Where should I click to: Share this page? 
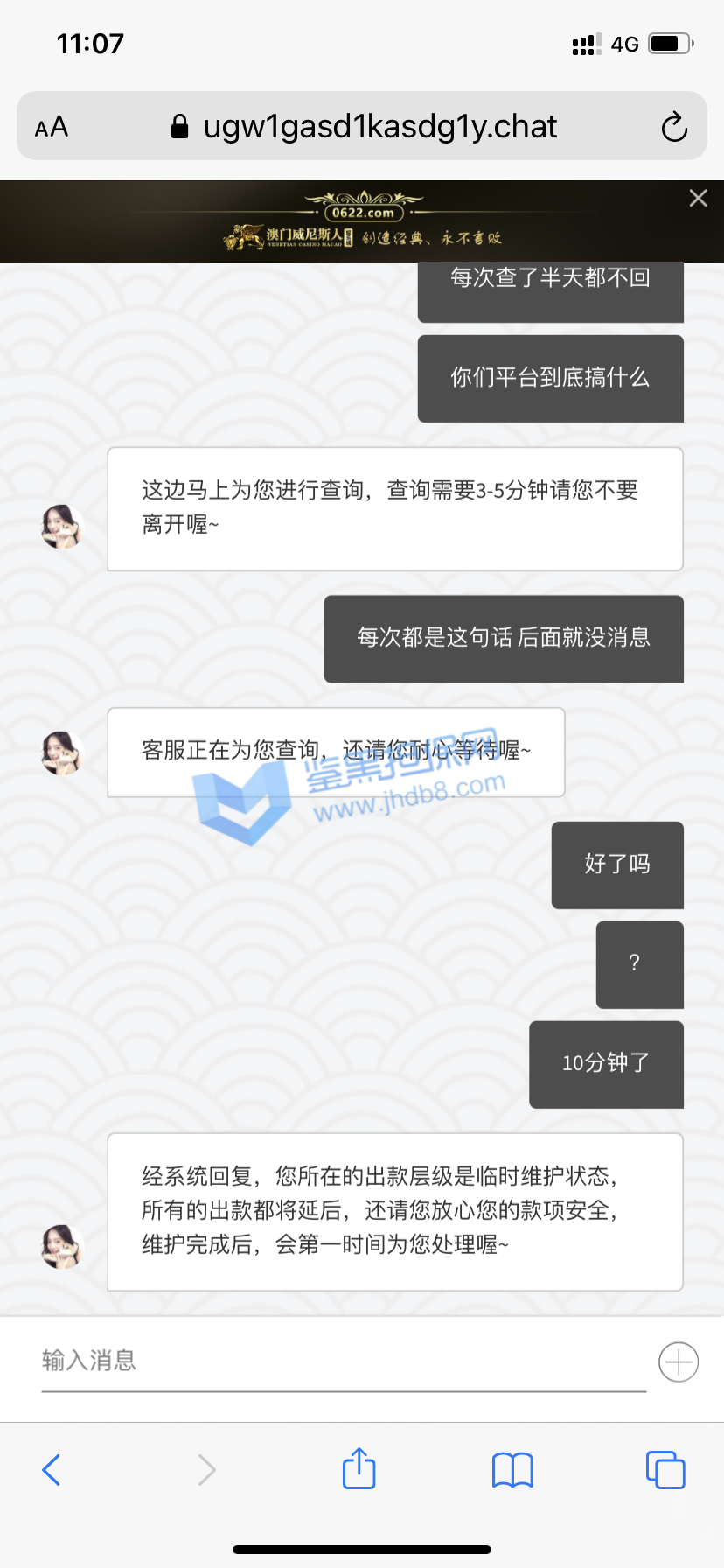coord(359,1469)
